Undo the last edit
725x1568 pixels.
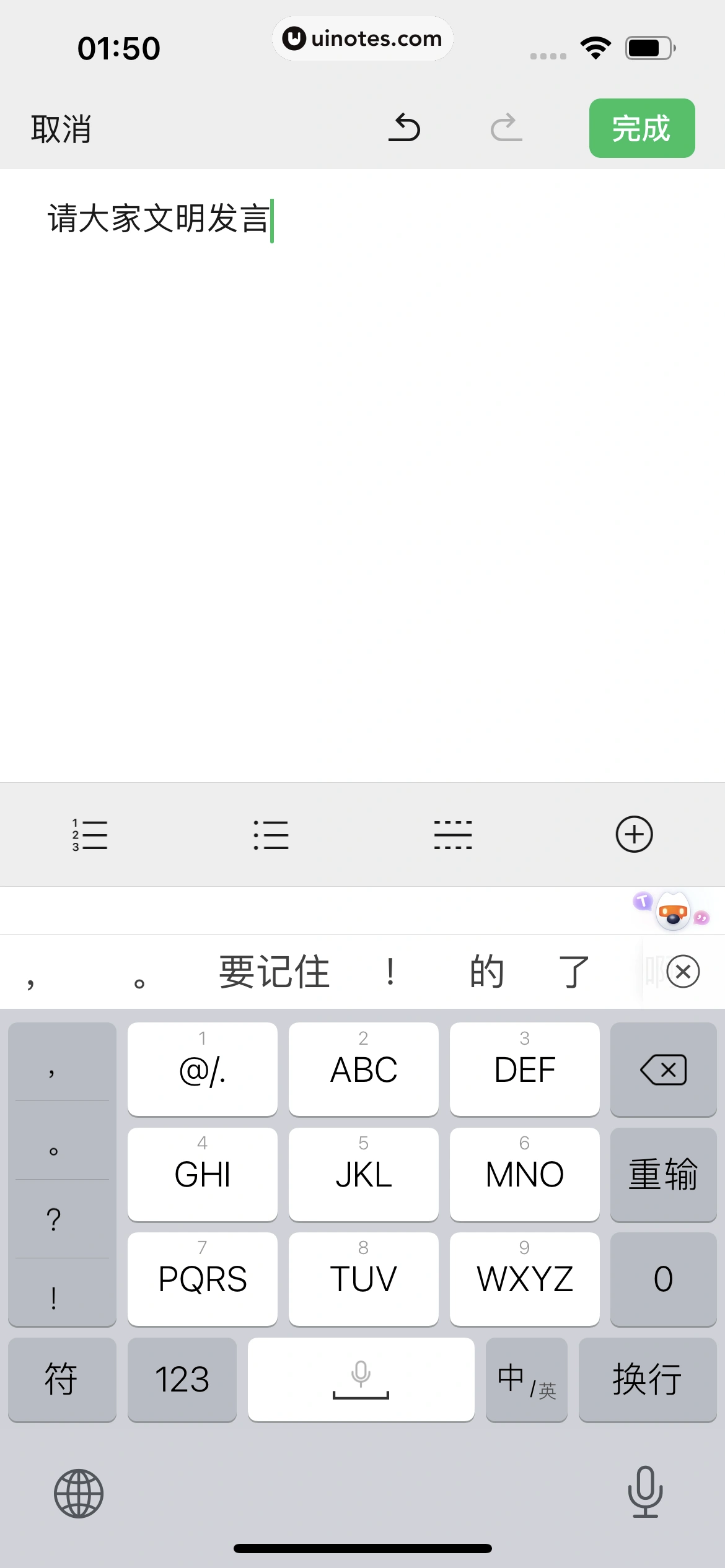(x=404, y=128)
